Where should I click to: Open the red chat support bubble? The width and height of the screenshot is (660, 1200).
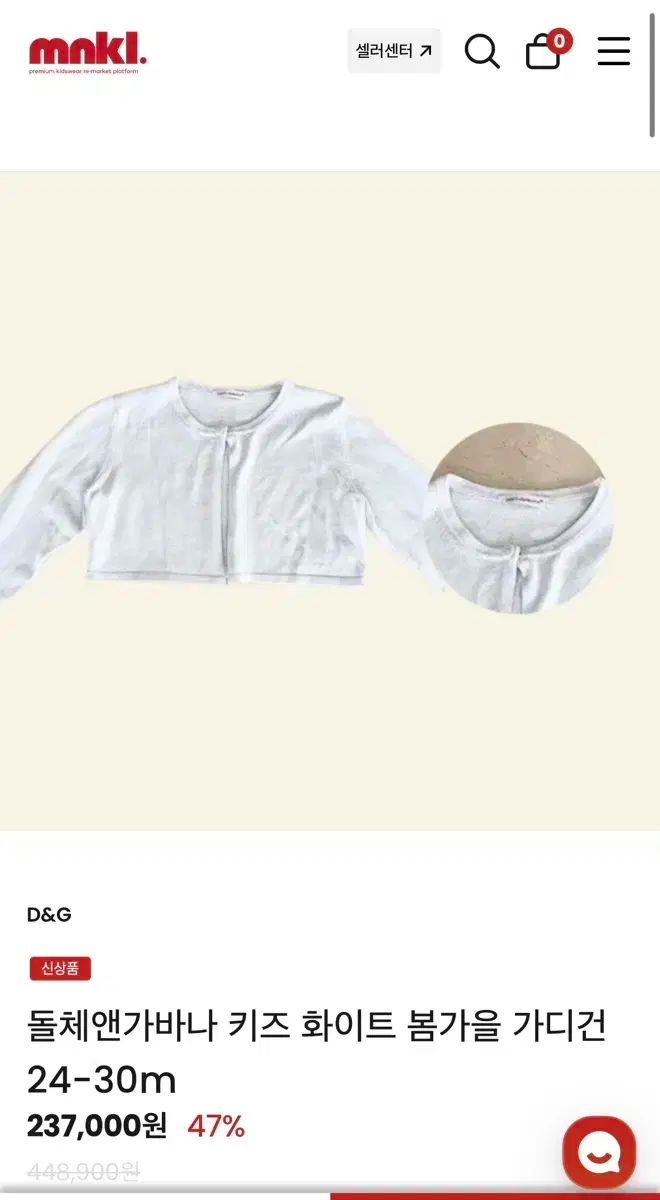[x=599, y=1152]
